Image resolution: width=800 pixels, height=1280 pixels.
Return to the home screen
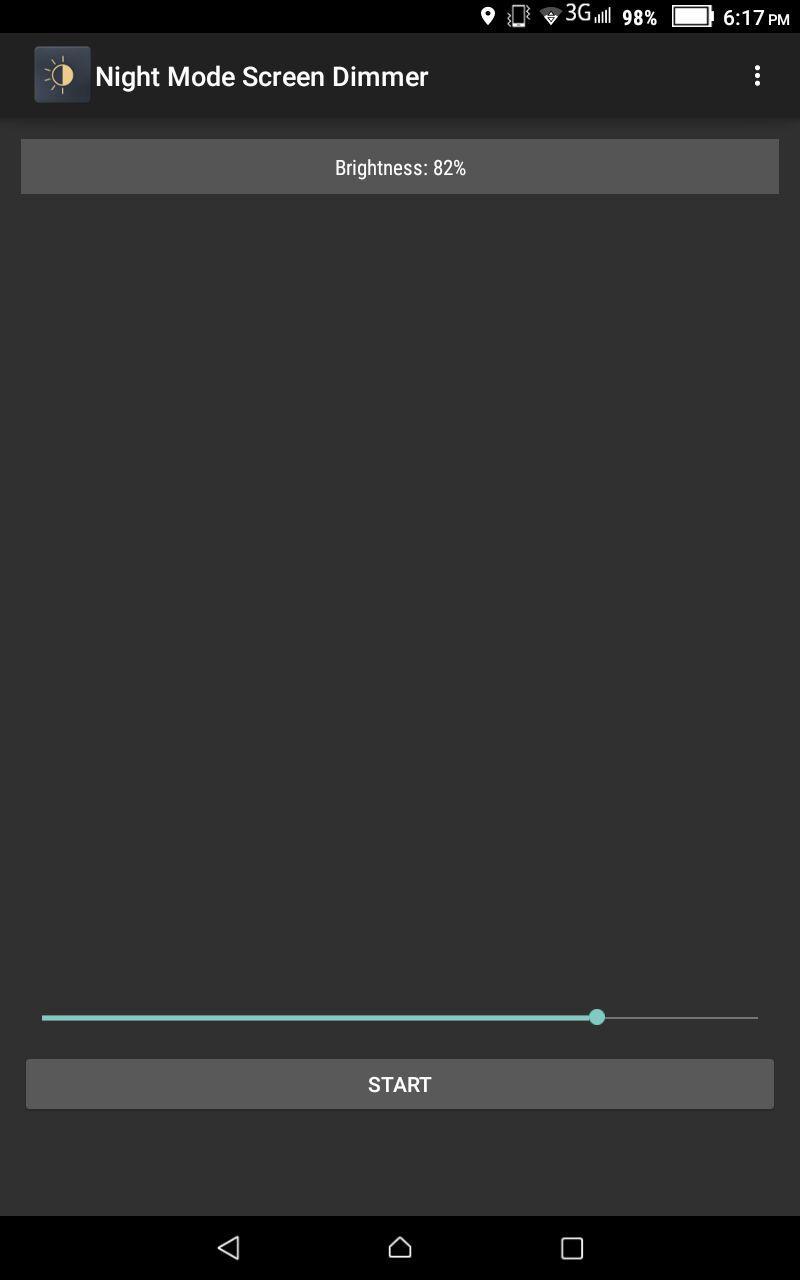tap(400, 1247)
